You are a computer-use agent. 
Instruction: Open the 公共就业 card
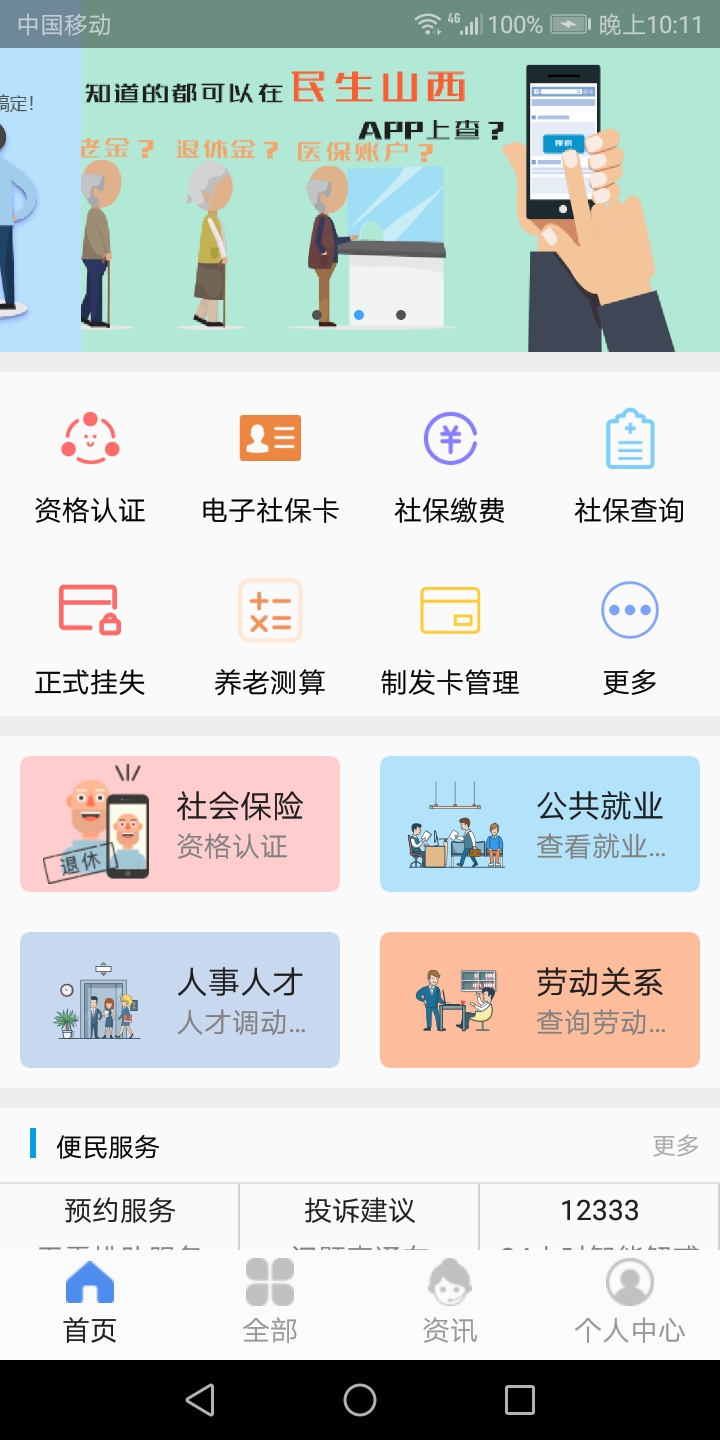pyautogui.click(x=539, y=823)
